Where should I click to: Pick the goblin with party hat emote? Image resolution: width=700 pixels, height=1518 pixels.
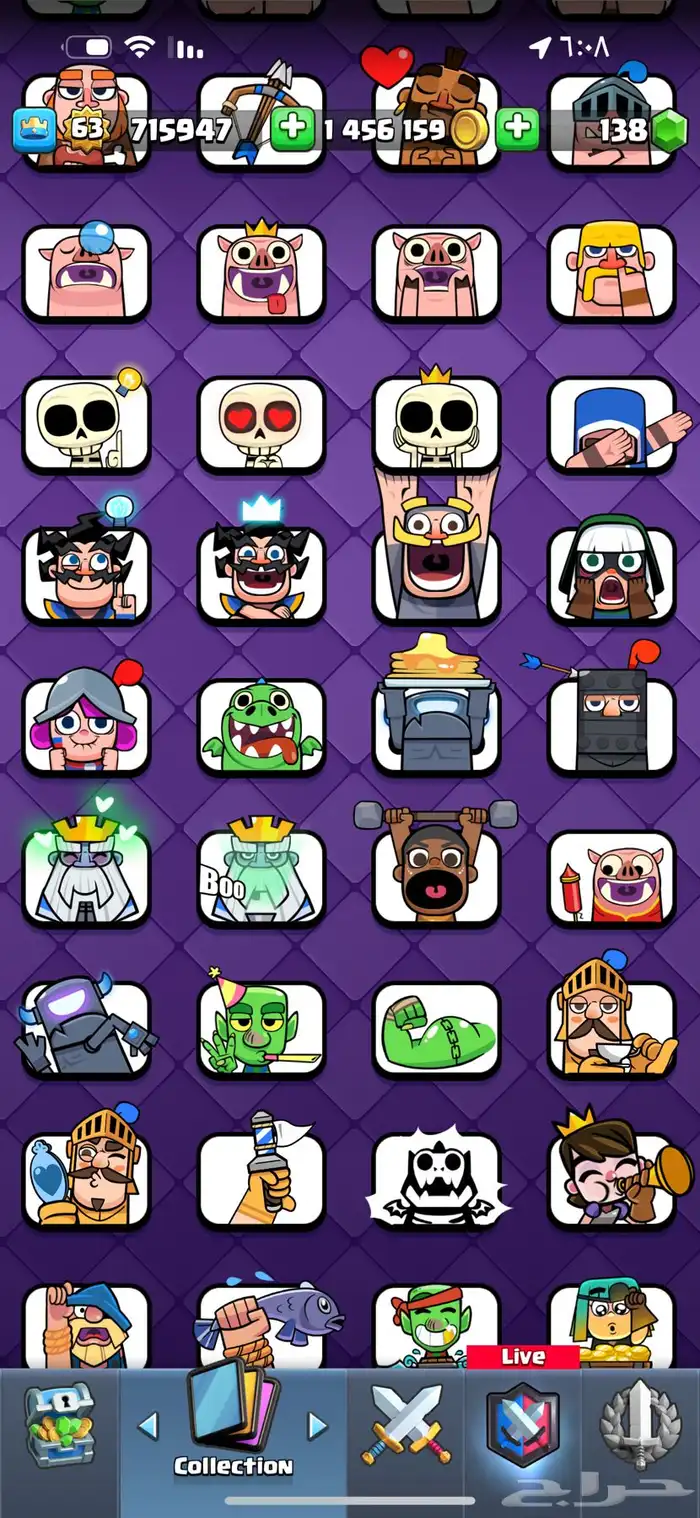(261, 1028)
